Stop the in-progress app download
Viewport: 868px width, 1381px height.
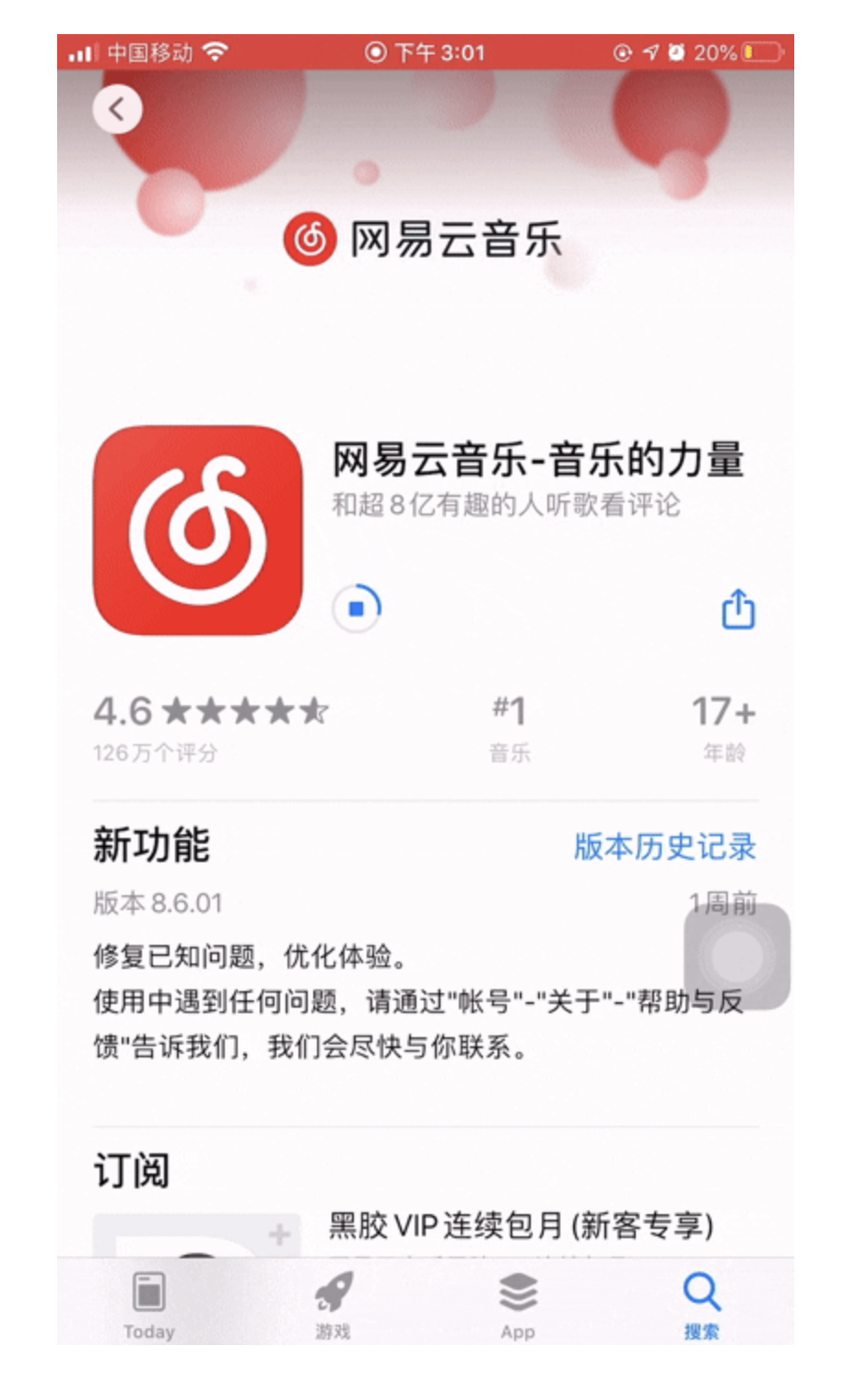pos(357,608)
